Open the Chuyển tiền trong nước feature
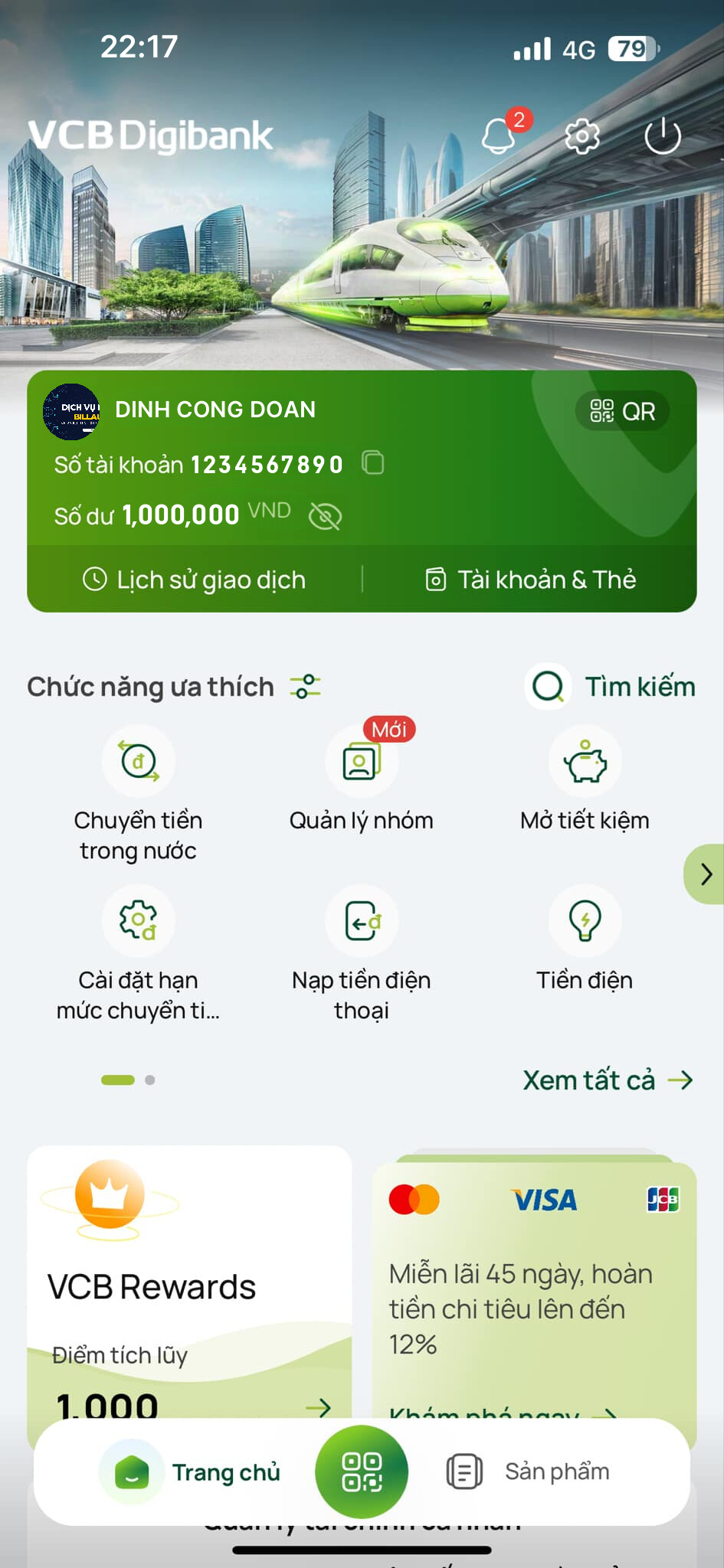This screenshot has width=724, height=1568. tap(138, 761)
